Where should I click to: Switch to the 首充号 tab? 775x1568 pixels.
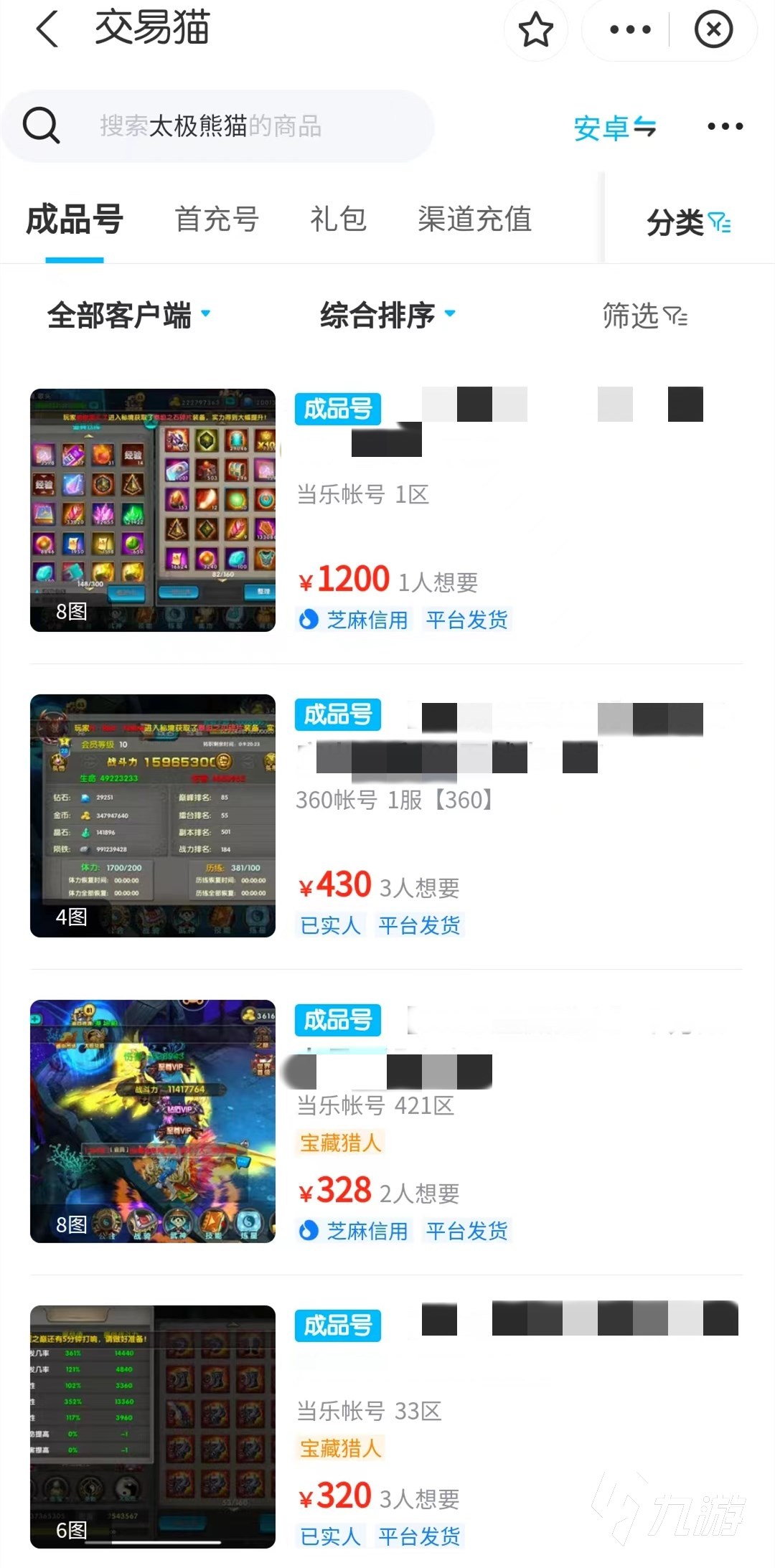(217, 219)
